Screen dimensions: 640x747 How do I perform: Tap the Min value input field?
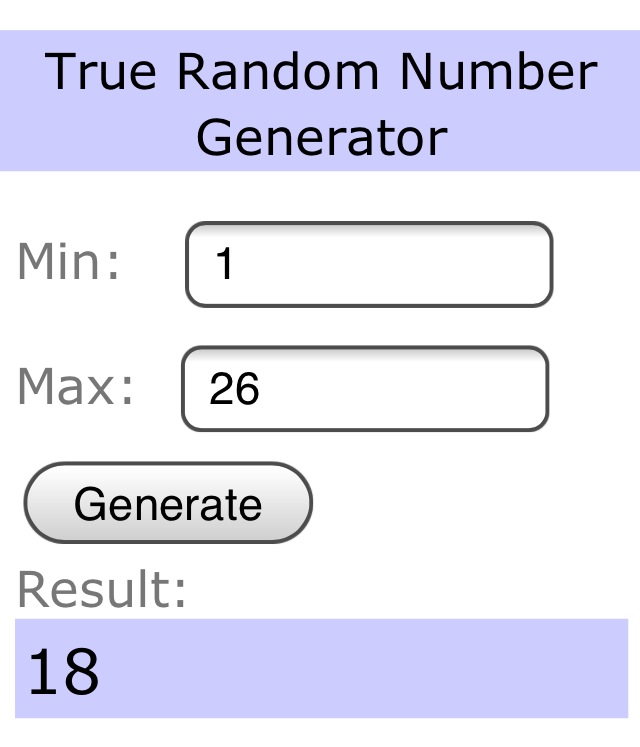(x=368, y=264)
